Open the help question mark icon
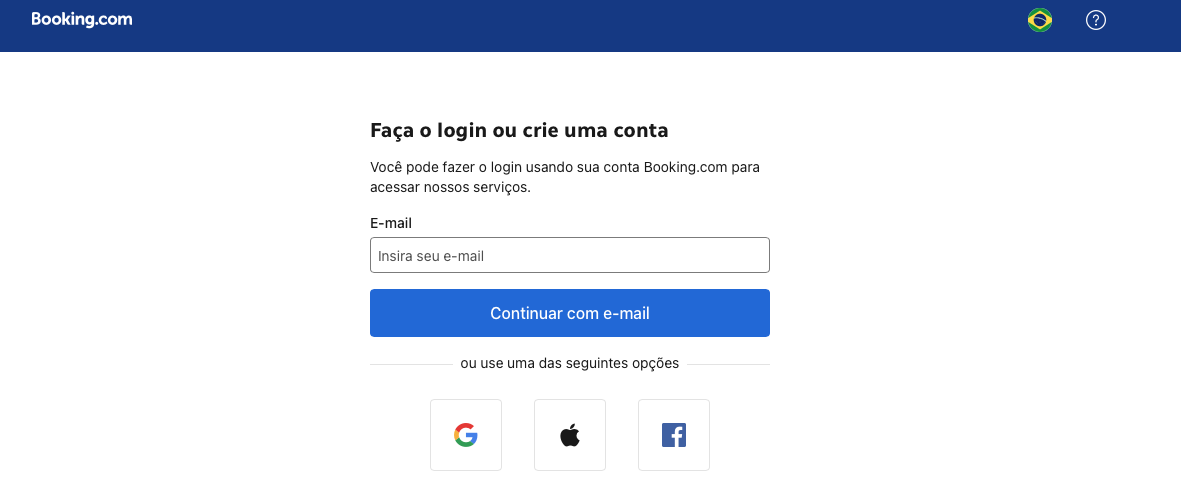This screenshot has height=481, width=1181. pos(1096,20)
